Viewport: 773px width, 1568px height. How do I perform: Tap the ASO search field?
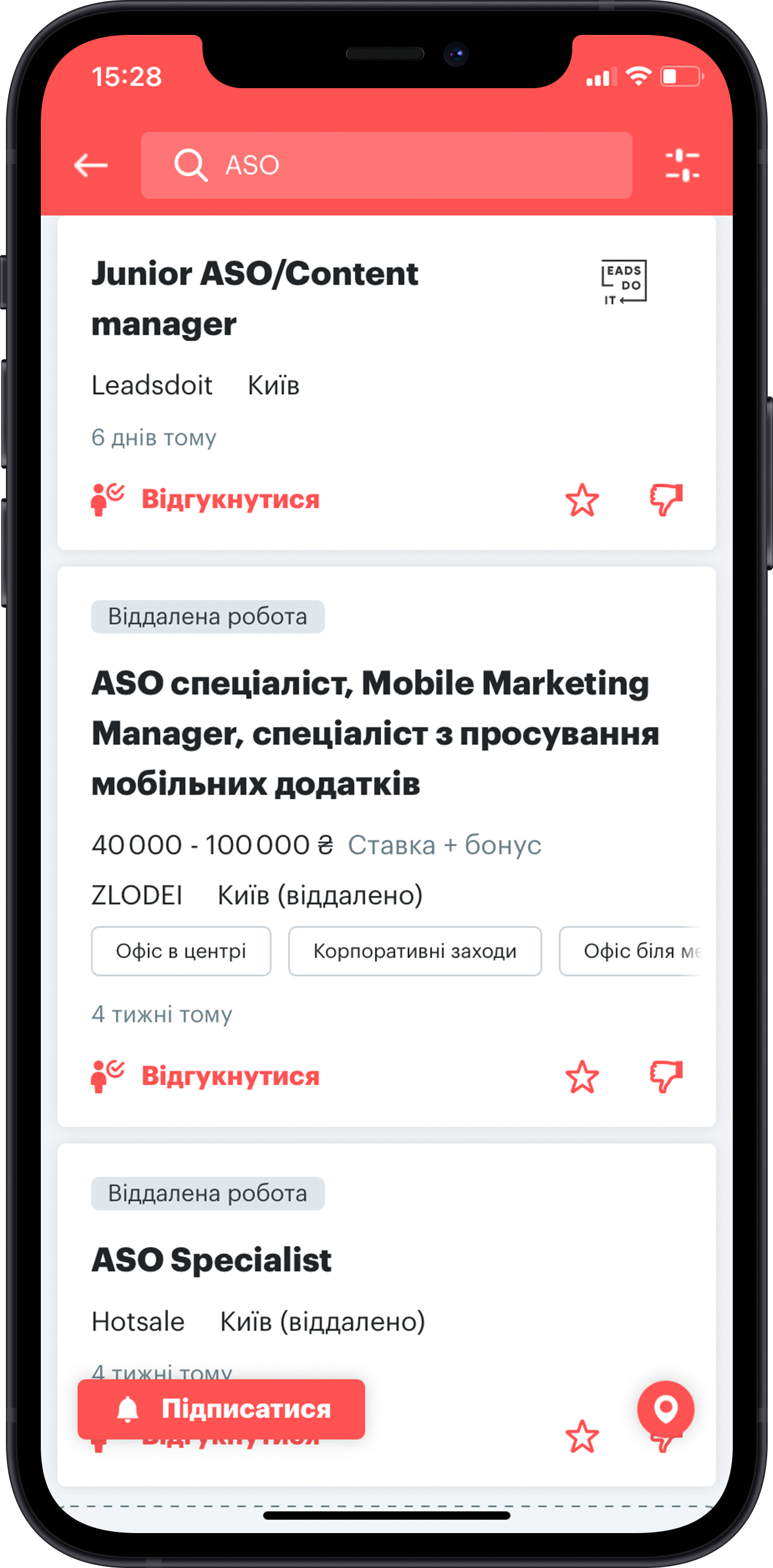(x=387, y=165)
